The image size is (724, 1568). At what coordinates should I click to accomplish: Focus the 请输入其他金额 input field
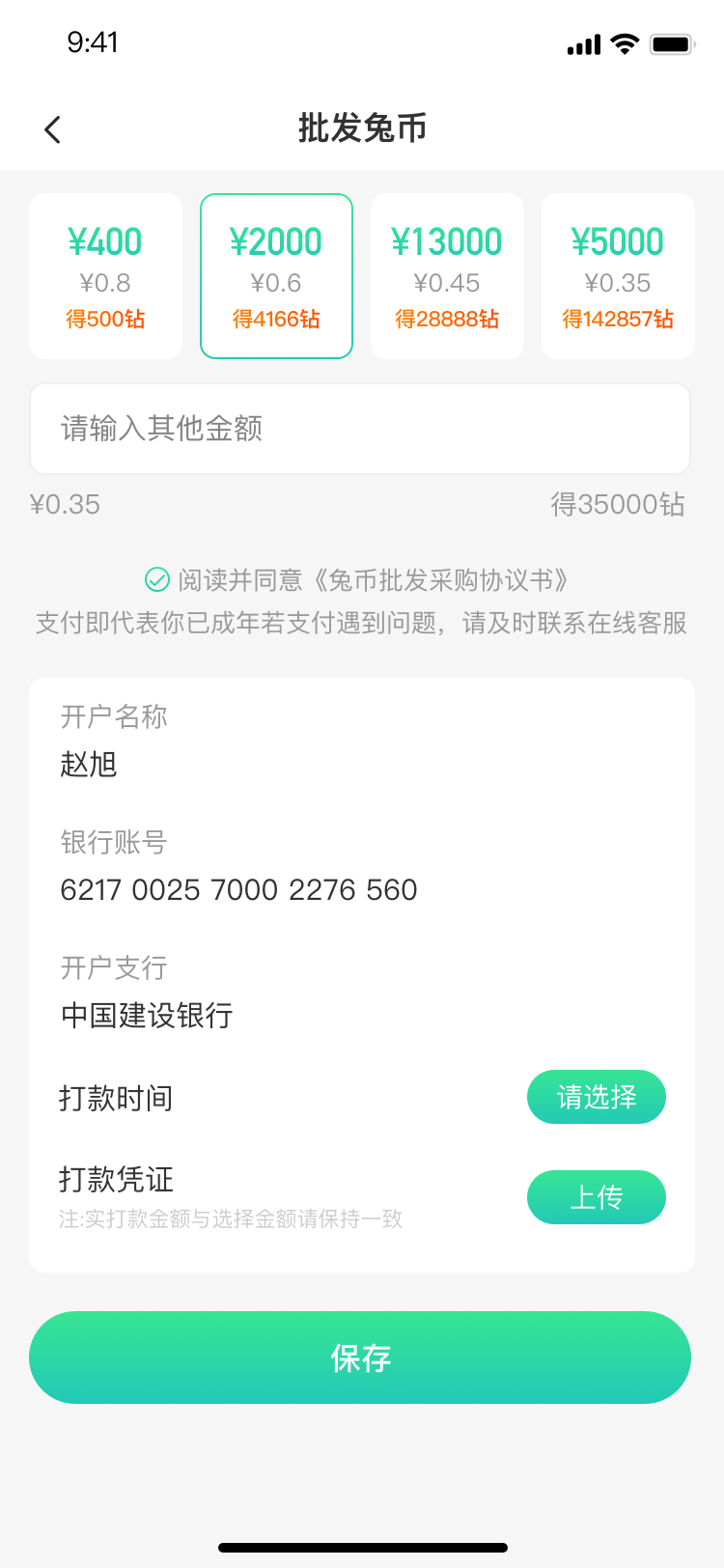(x=360, y=429)
